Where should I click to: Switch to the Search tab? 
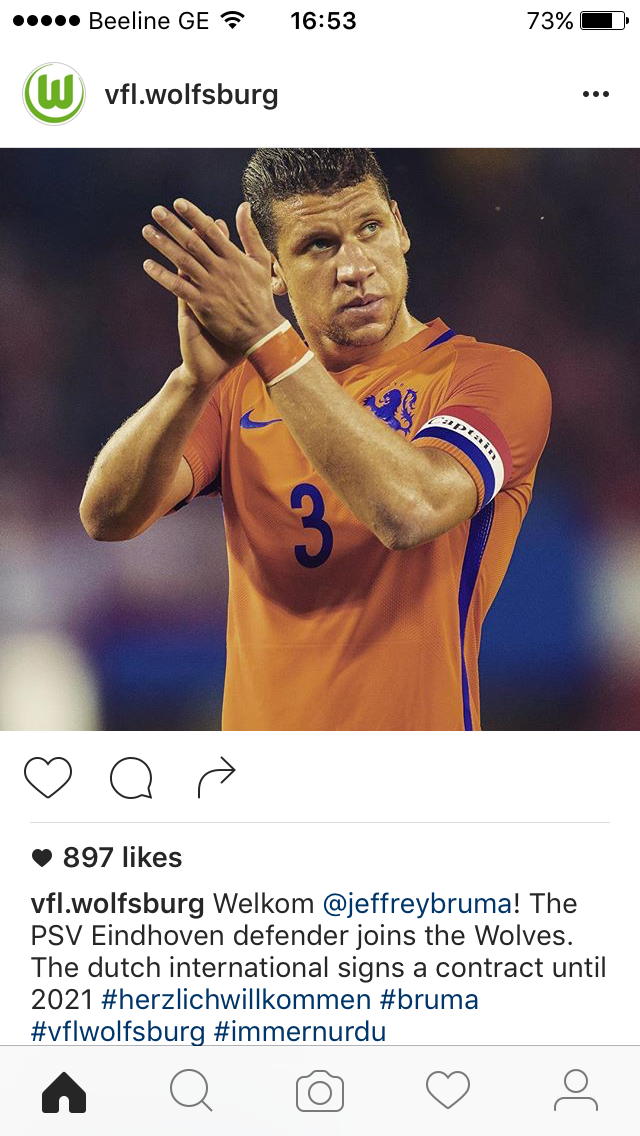click(x=191, y=1091)
